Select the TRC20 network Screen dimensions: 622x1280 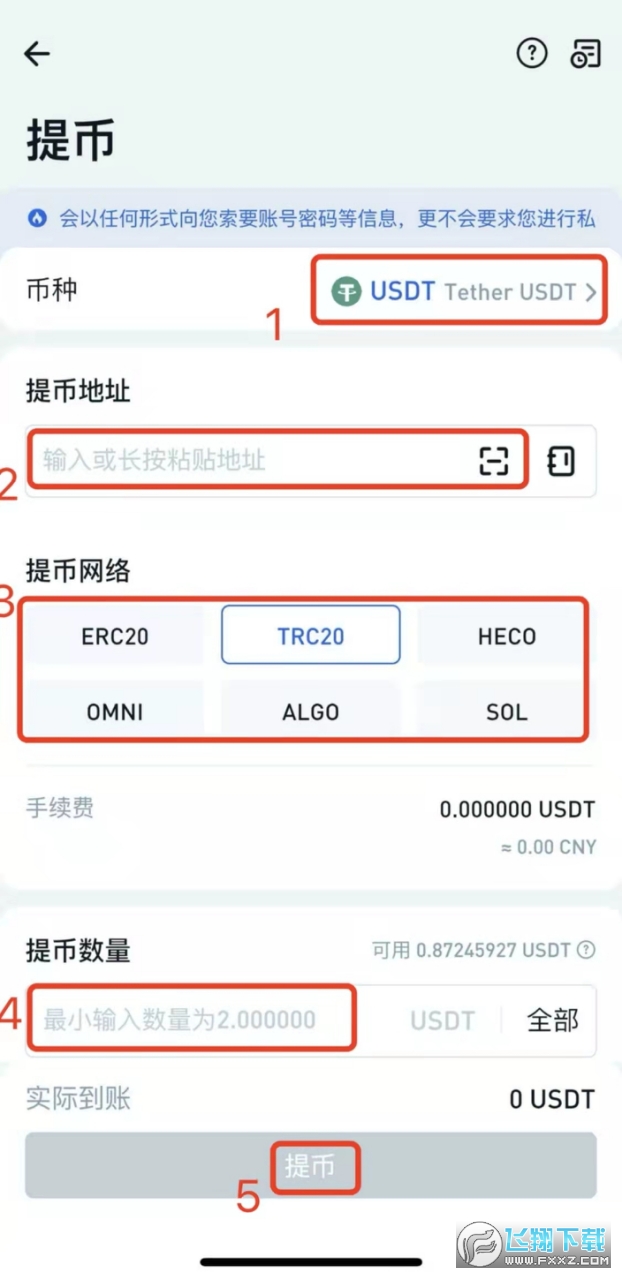310,636
